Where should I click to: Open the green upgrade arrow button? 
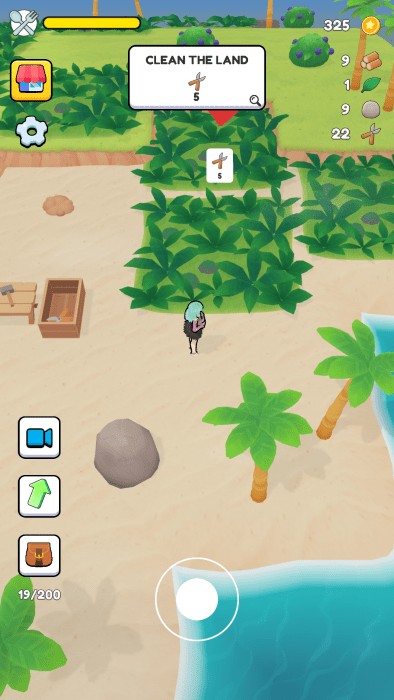point(39,496)
